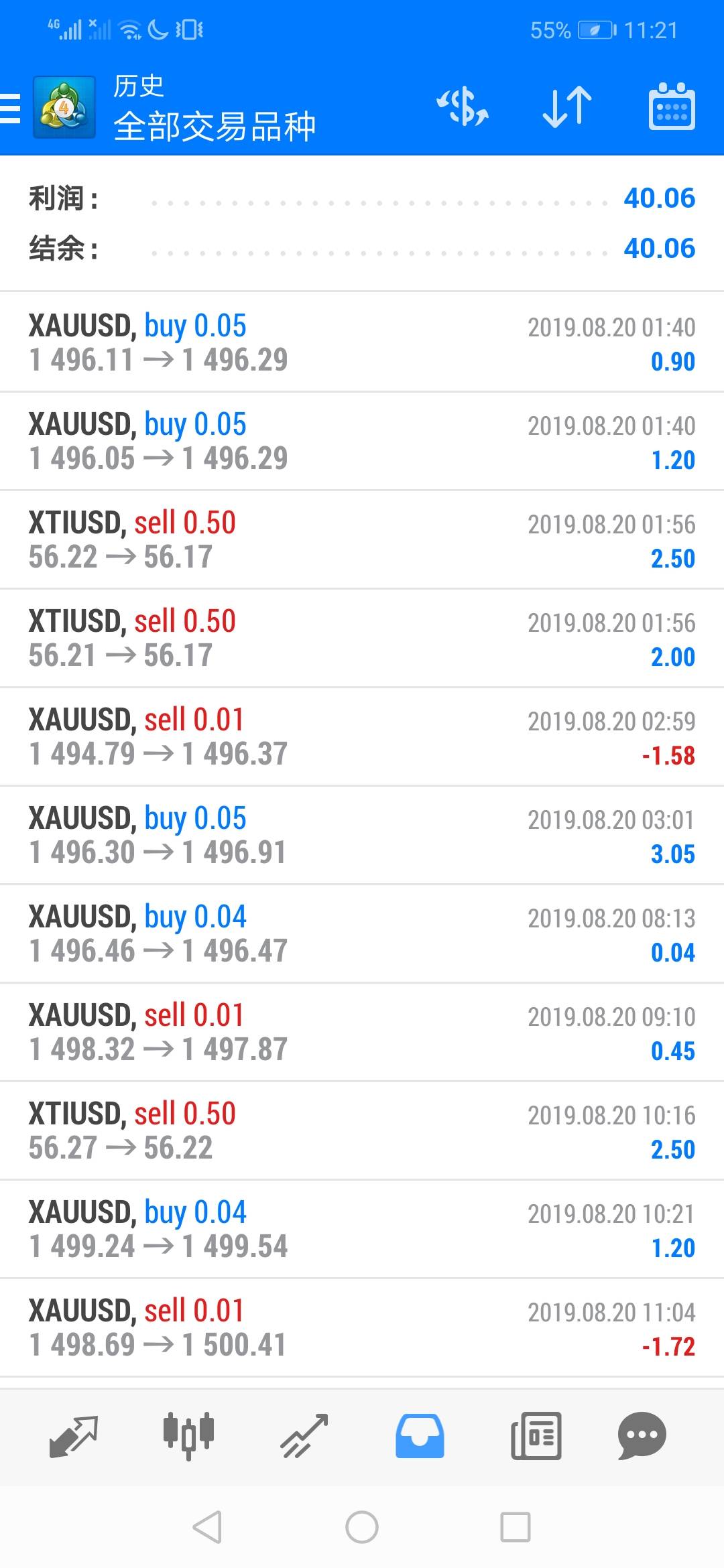Screen dimensions: 724x1568
Task: Switch to the Trade tab
Action: pos(304,1435)
